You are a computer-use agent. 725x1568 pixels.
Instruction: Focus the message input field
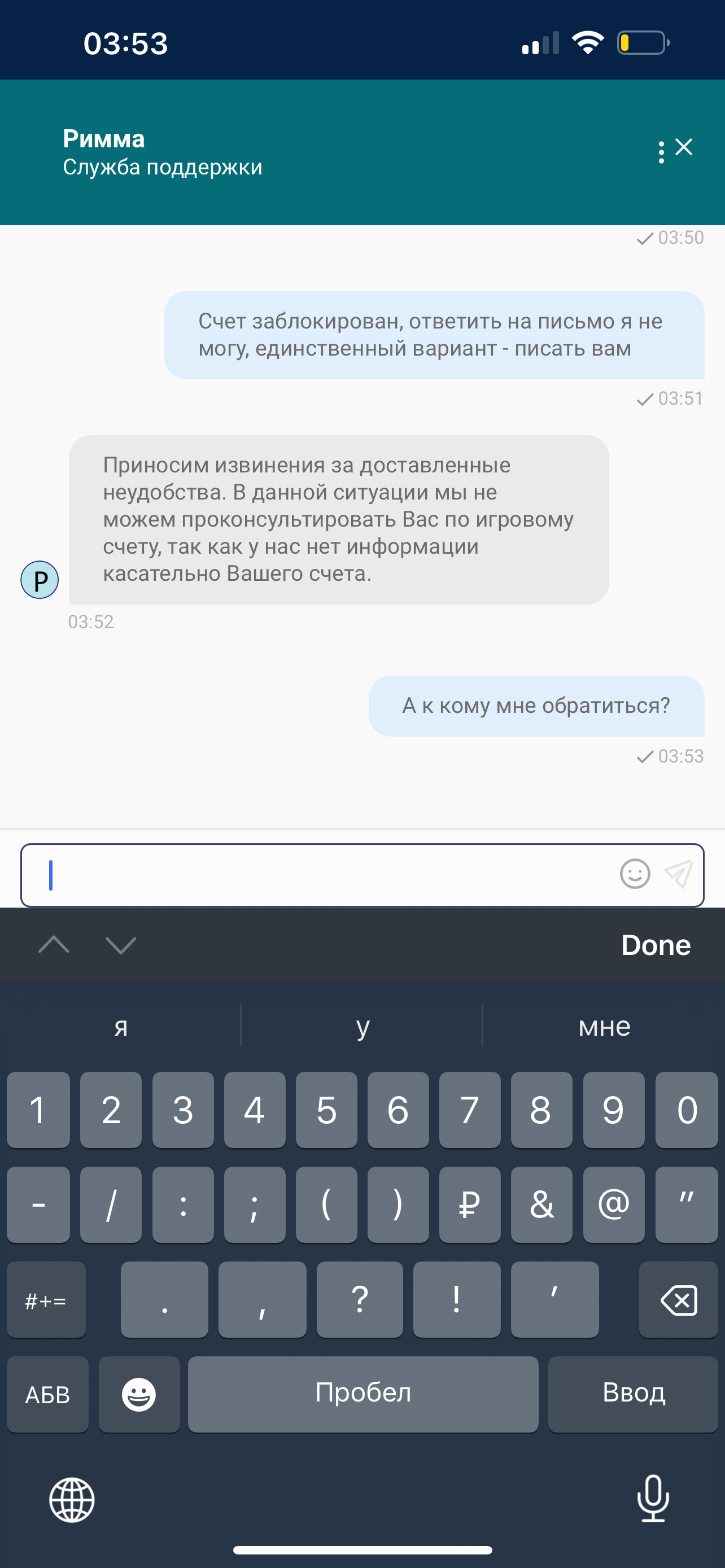point(317,875)
